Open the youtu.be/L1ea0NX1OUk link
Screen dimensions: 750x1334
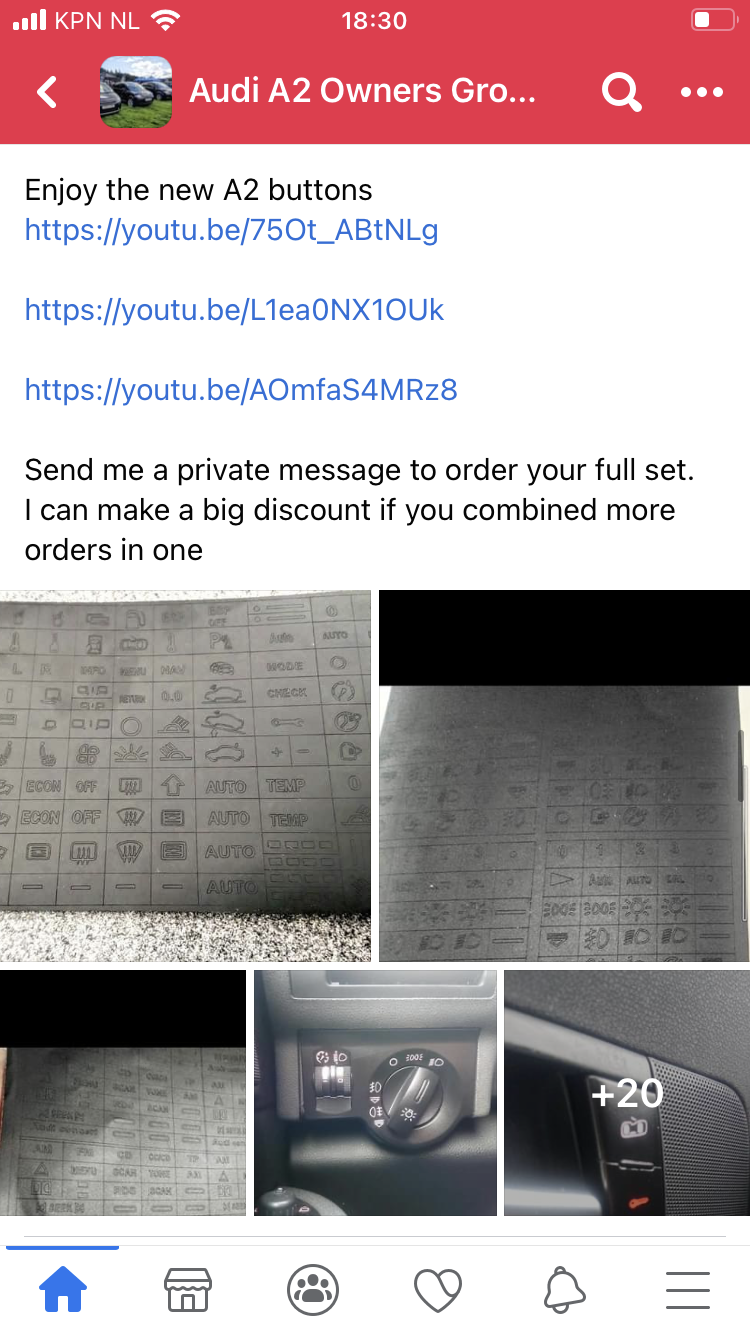234,310
